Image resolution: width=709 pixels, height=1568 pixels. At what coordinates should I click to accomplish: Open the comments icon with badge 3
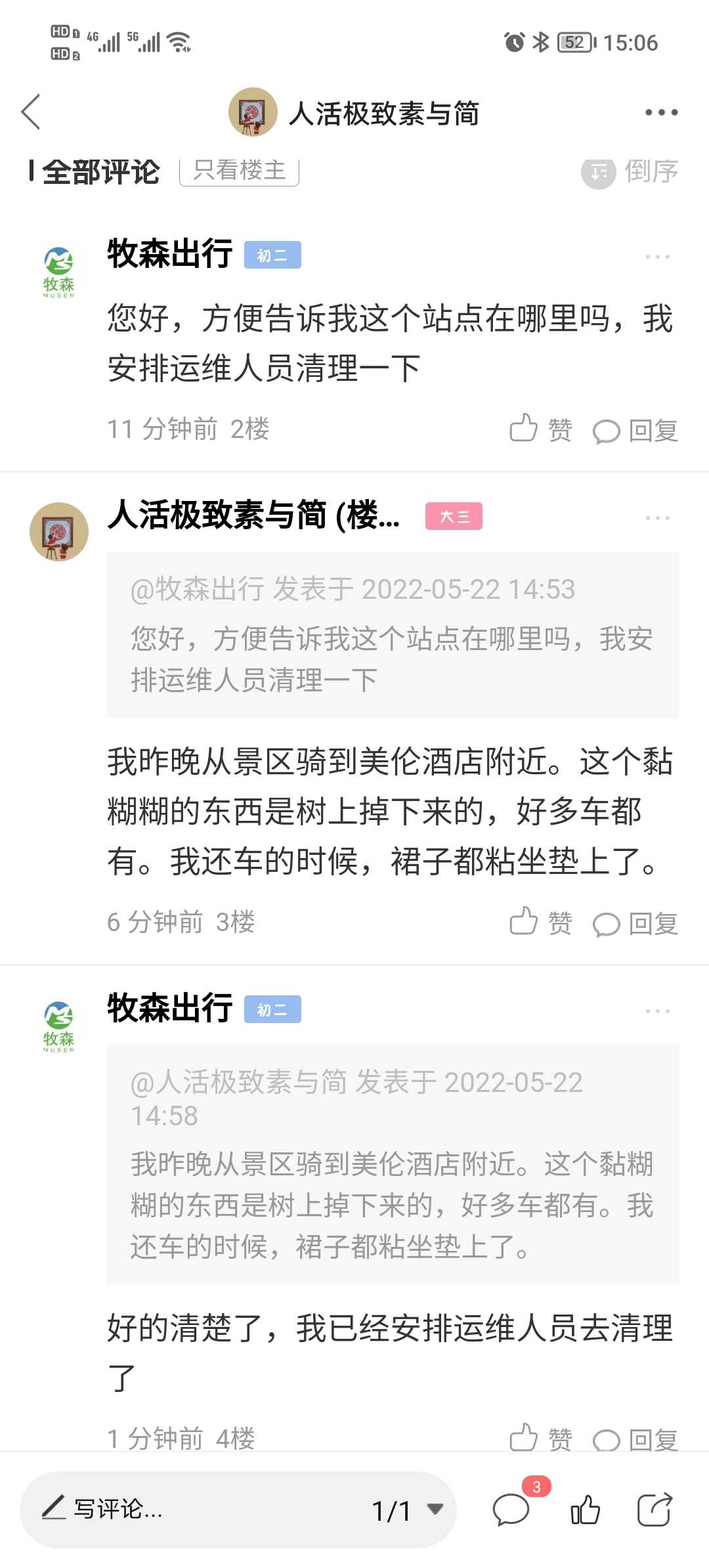512,1508
